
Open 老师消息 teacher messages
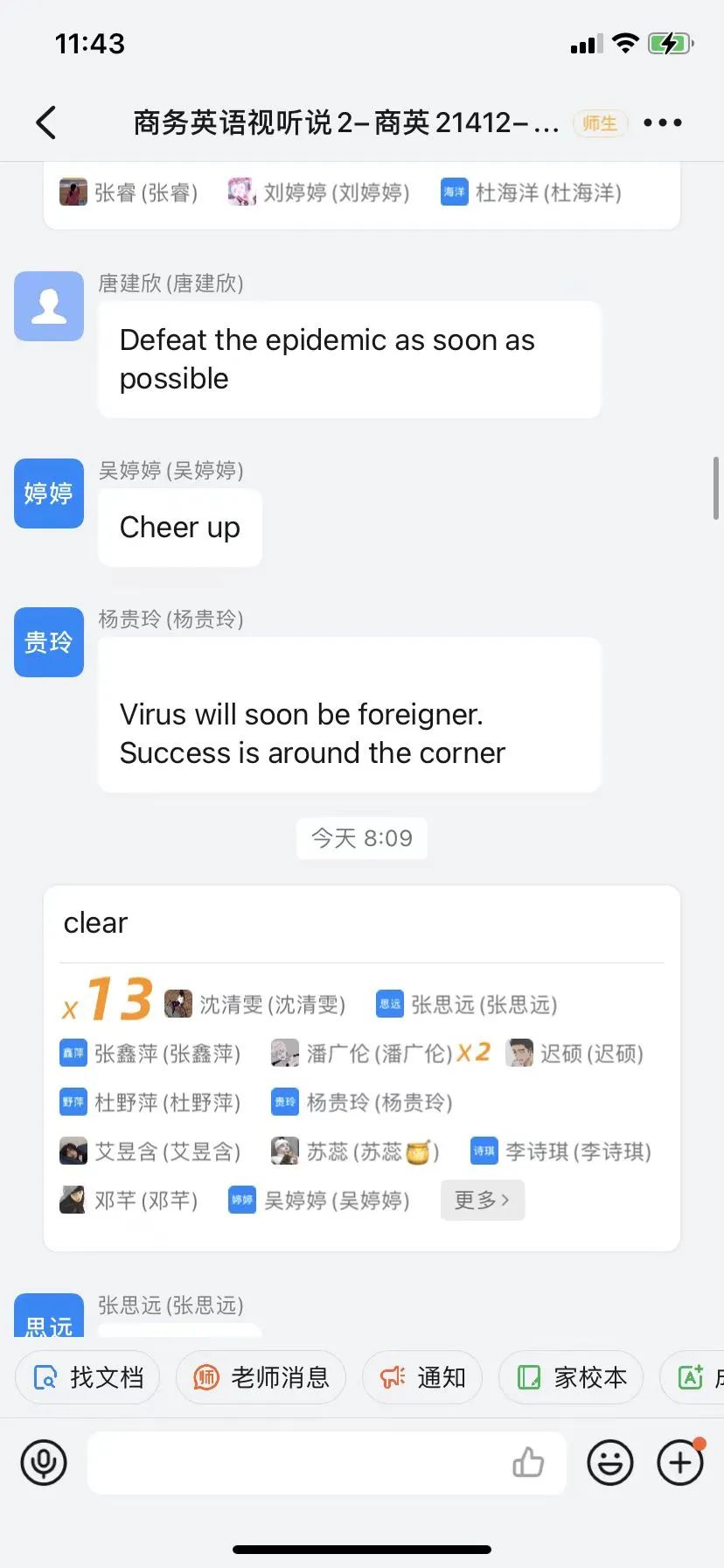click(261, 1377)
